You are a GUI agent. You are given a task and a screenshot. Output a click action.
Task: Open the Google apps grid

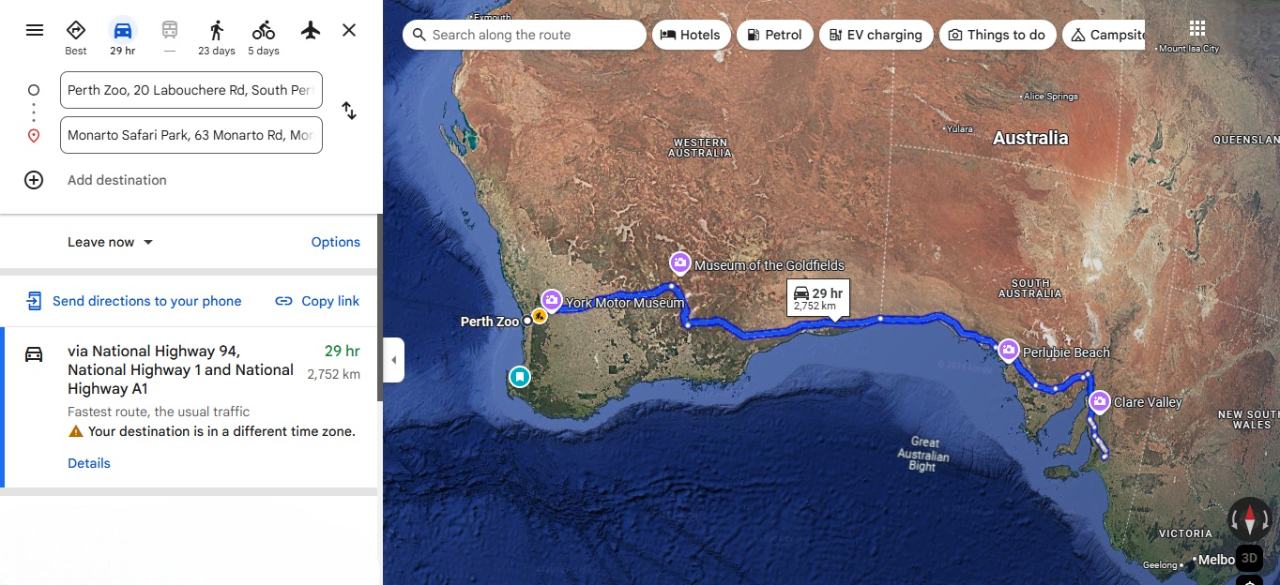coord(1197,28)
